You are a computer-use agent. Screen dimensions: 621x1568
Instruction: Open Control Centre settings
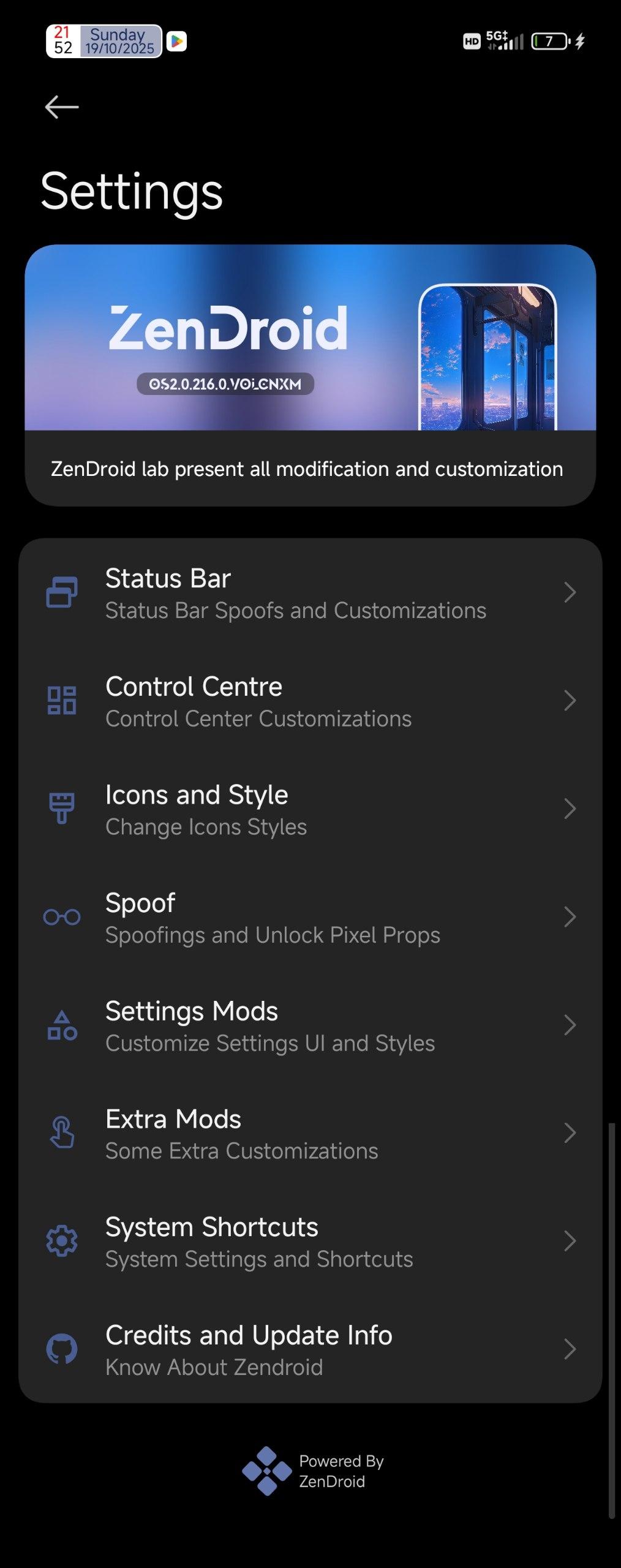[310, 701]
